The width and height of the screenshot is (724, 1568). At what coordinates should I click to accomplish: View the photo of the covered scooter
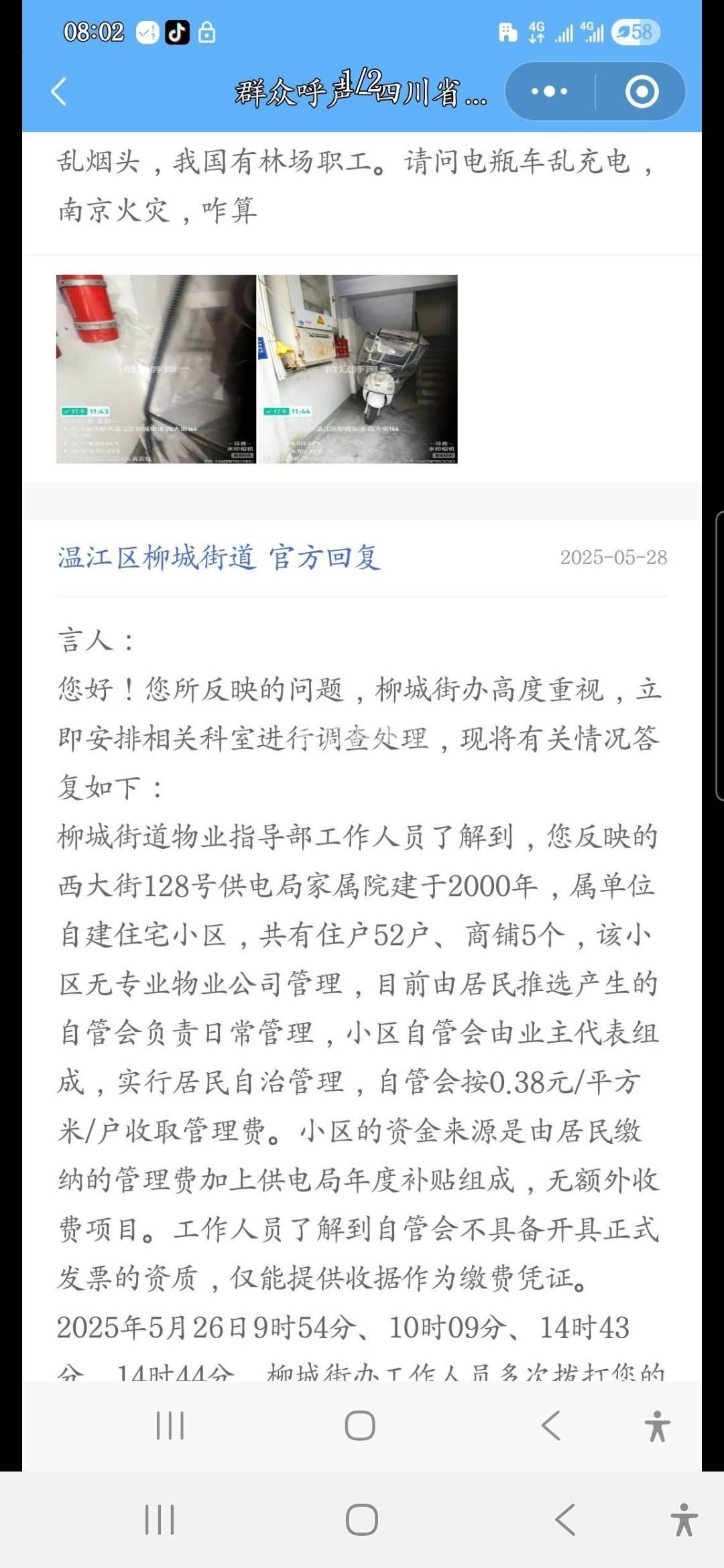click(358, 369)
